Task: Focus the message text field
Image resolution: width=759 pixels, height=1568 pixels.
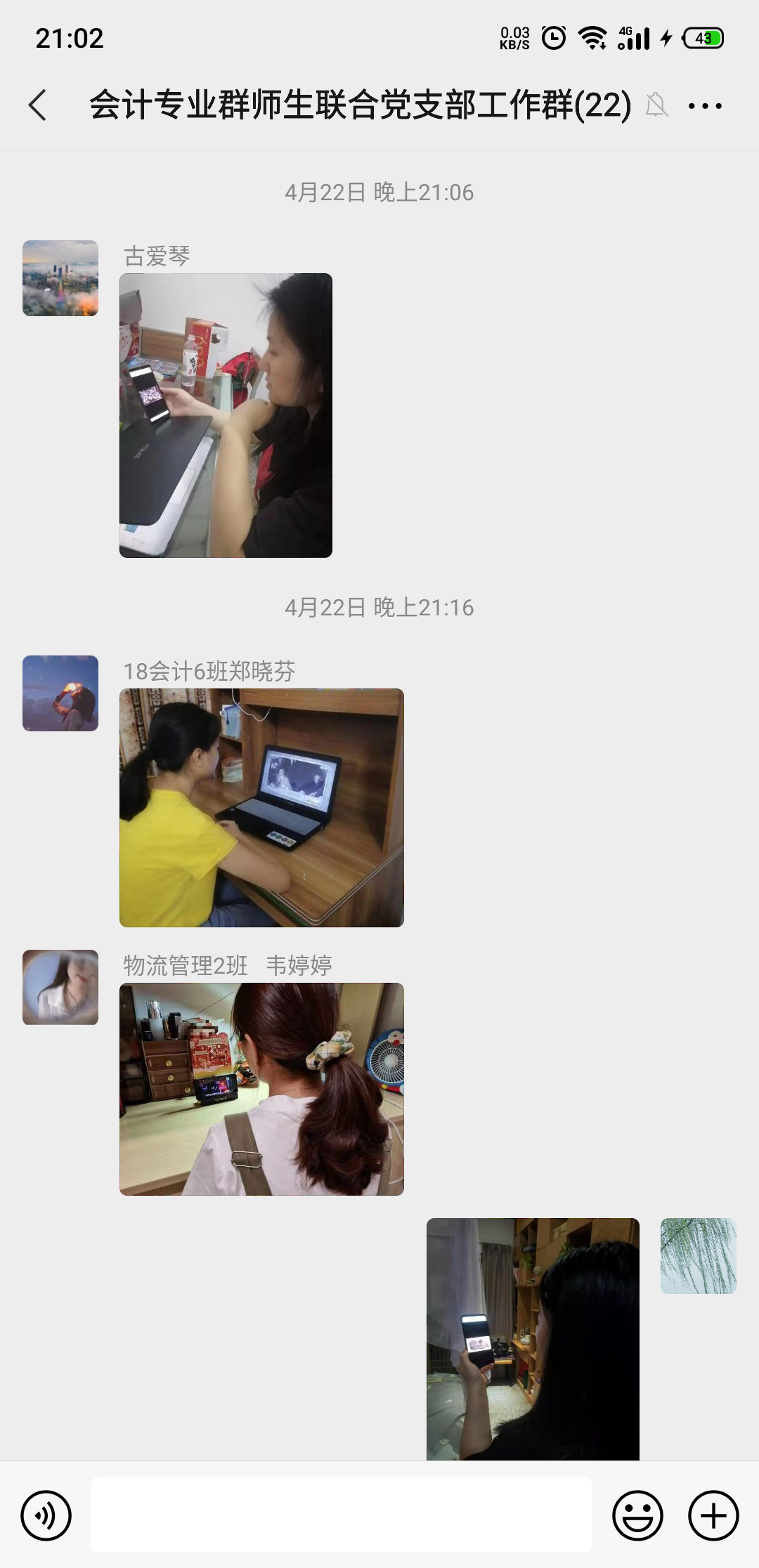Action: point(341,1515)
